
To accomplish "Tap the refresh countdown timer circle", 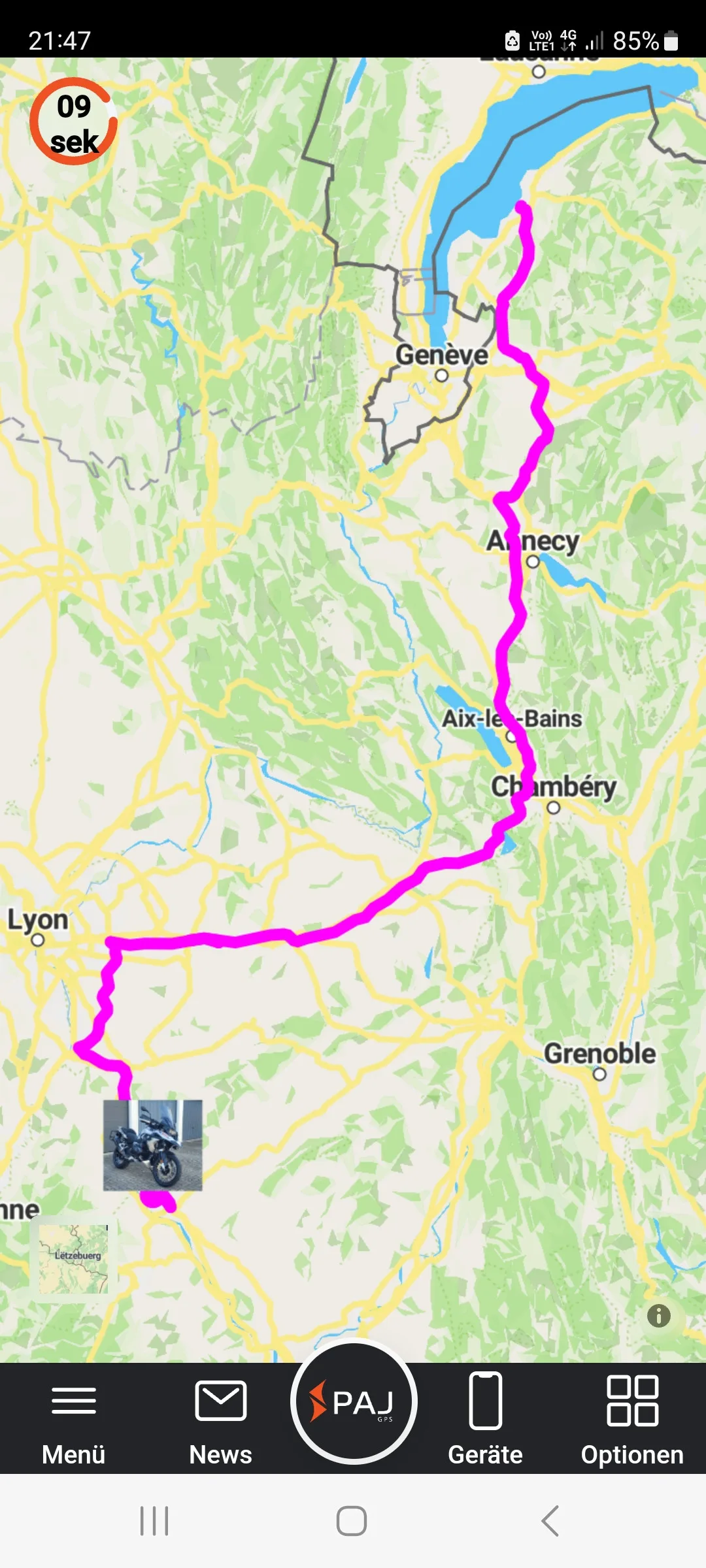I will click(x=73, y=122).
